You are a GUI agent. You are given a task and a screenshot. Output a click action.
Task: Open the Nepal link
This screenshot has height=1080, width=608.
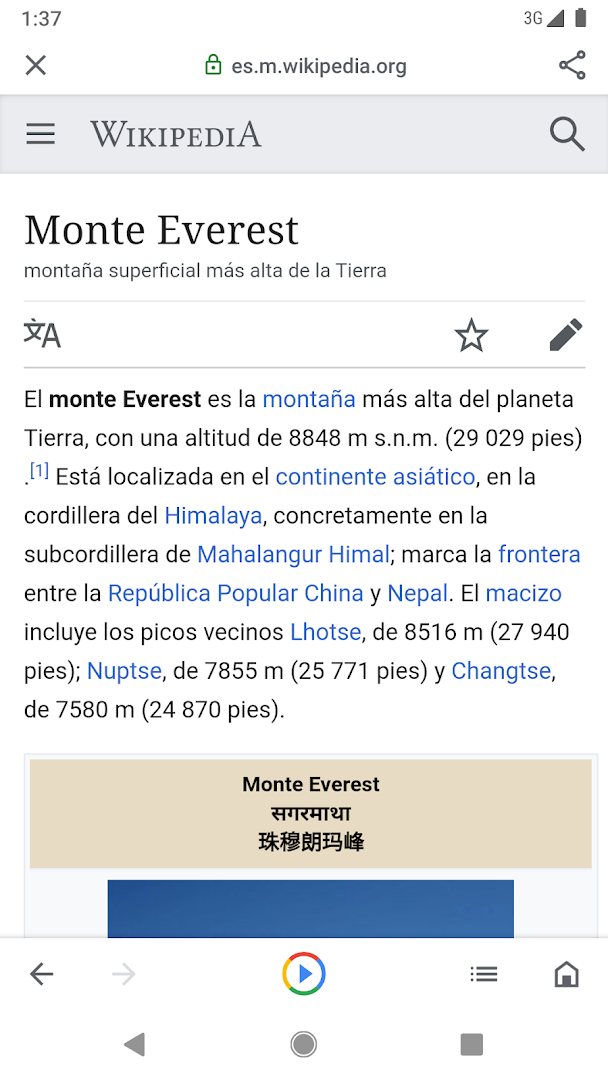417,593
